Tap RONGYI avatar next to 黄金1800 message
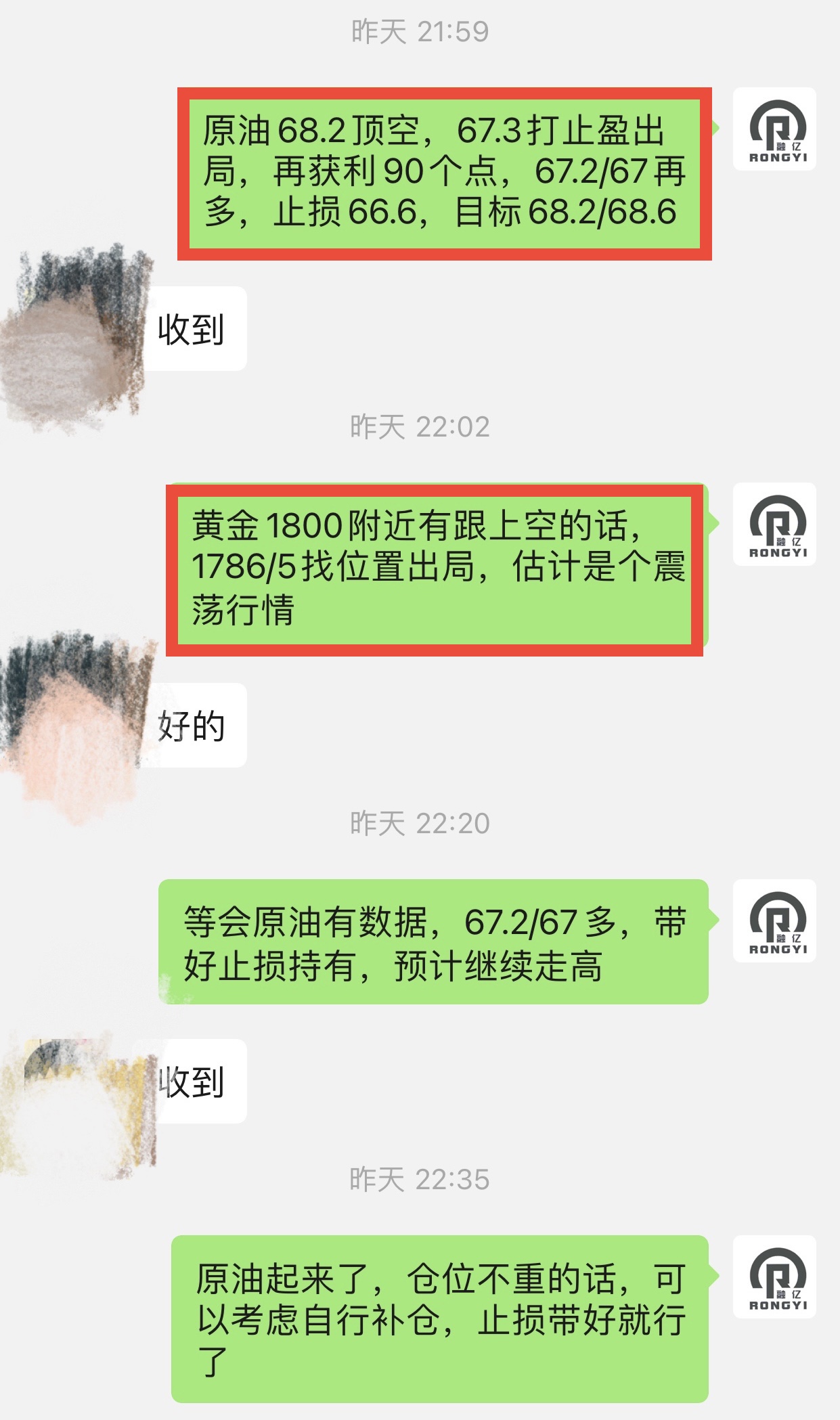This screenshot has width=840, height=1420. coord(774,524)
